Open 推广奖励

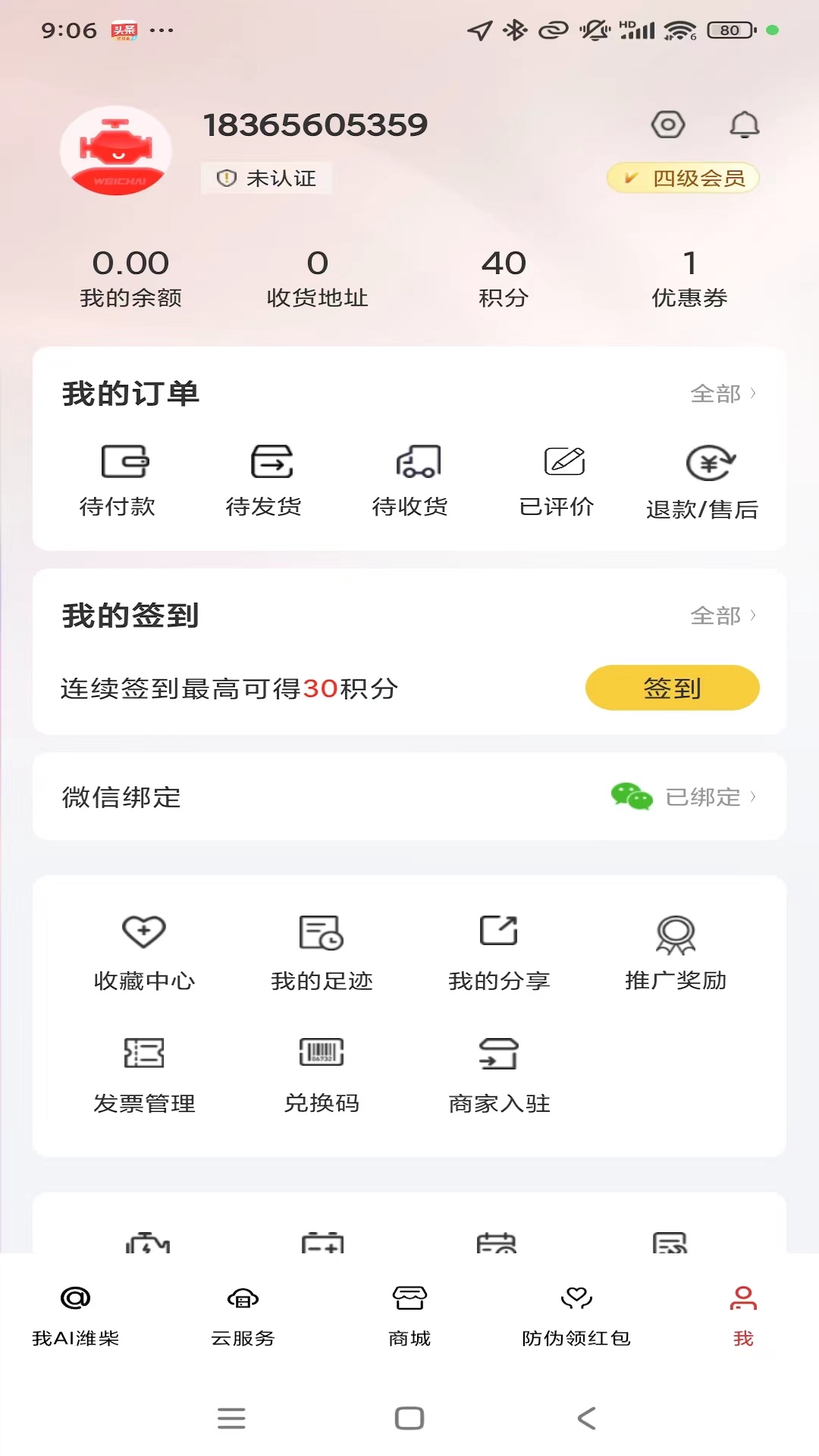[x=676, y=953]
